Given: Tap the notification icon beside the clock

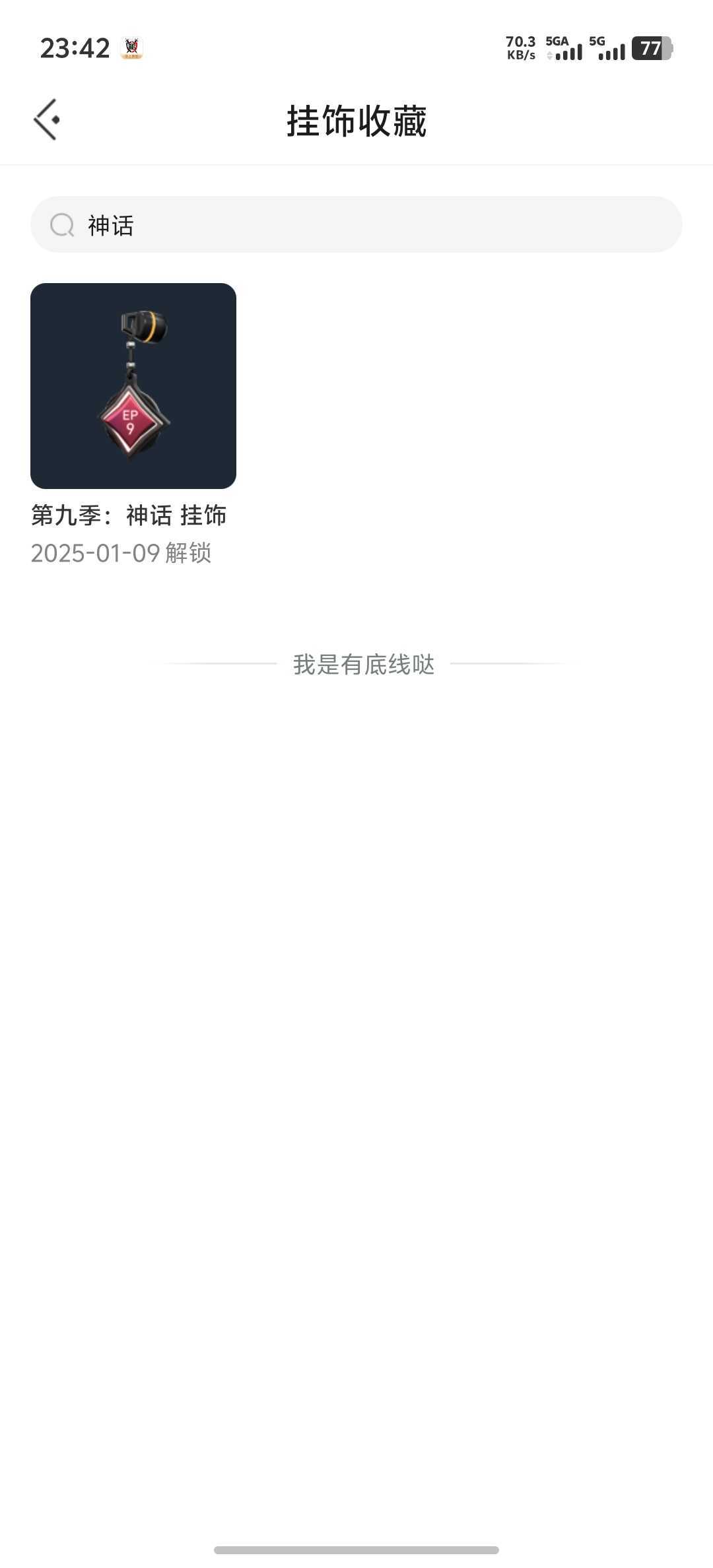Looking at the screenshot, I should [131, 48].
